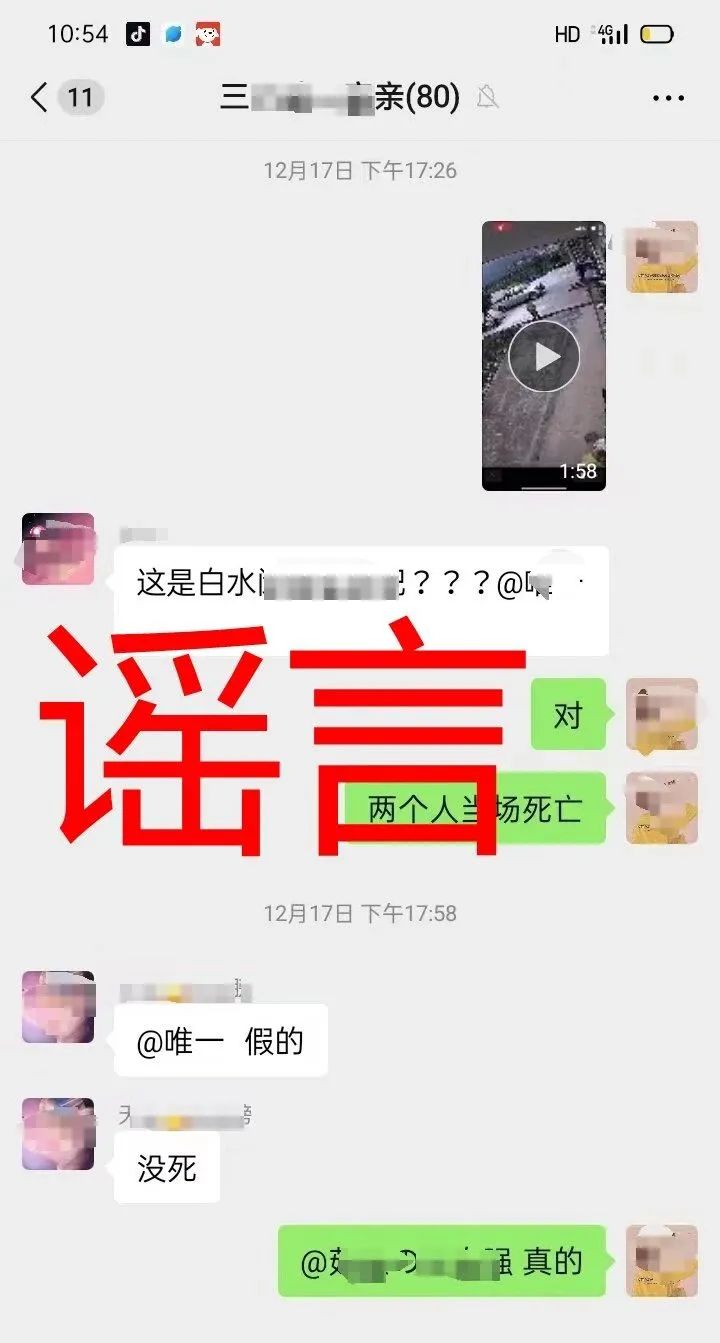
Task: Open avatar of the video sender
Action: click(x=661, y=257)
